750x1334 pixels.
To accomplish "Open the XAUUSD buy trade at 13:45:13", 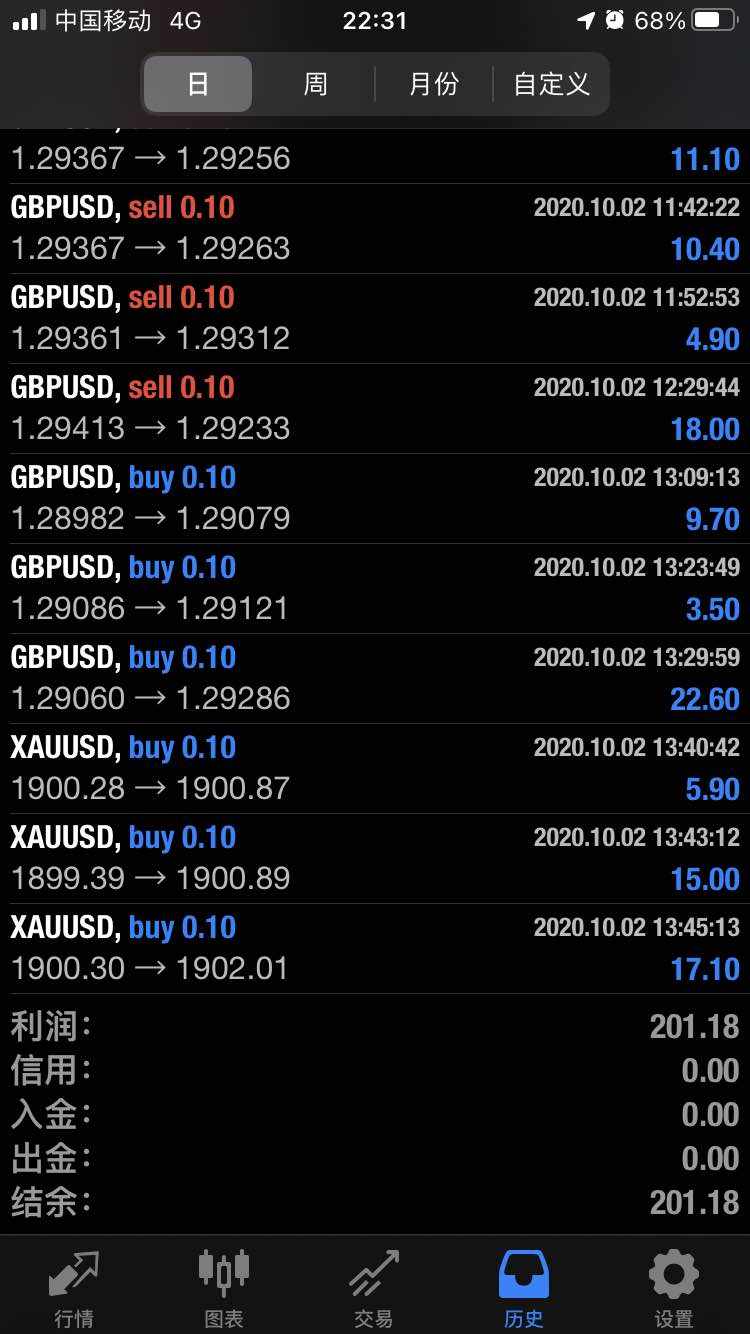I will pyautogui.click(x=375, y=948).
